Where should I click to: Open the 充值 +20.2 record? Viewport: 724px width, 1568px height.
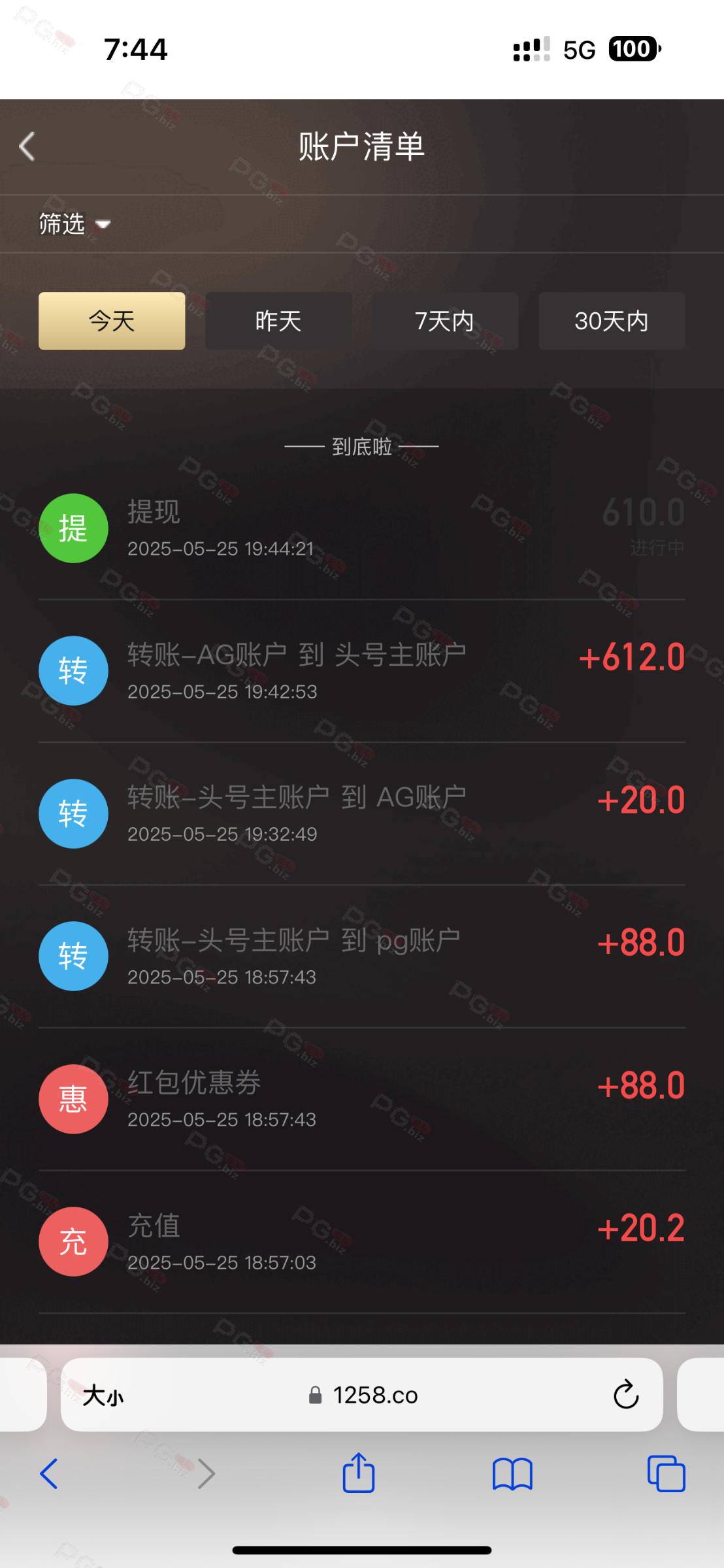pyautogui.click(x=362, y=1242)
